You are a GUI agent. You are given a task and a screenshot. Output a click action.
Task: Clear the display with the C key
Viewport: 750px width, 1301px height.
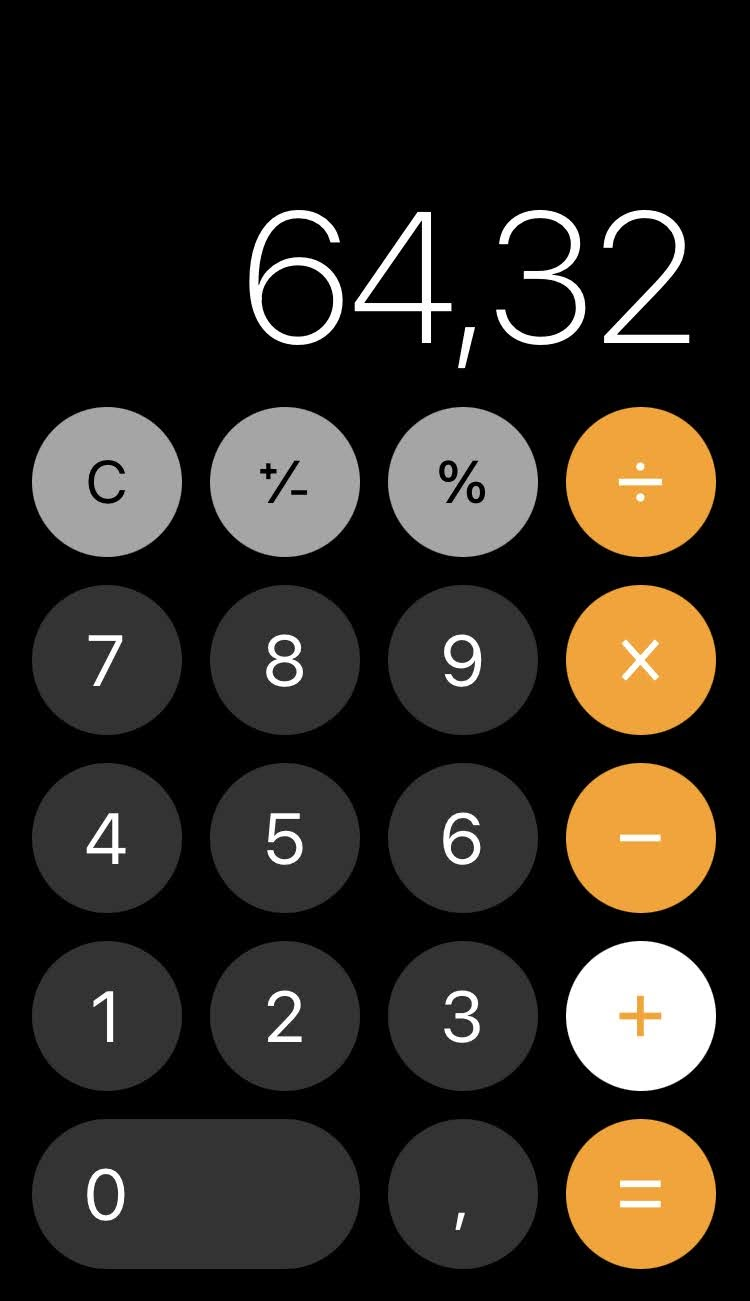107,482
